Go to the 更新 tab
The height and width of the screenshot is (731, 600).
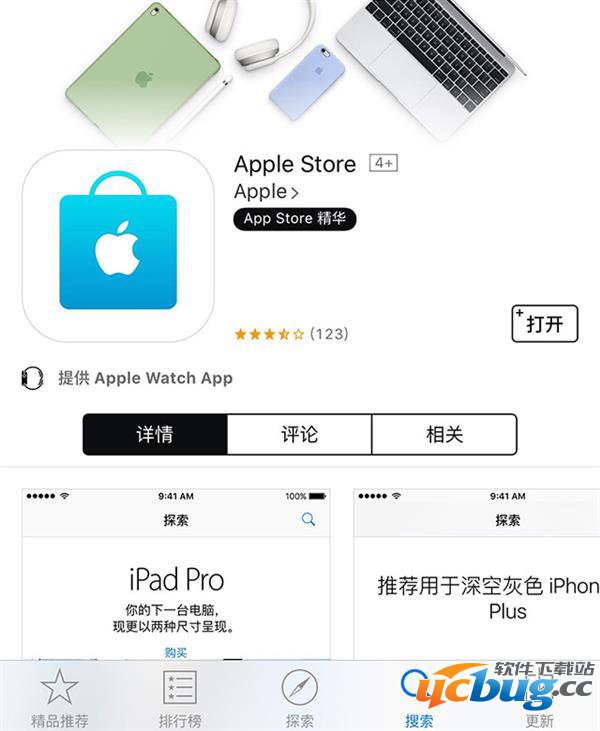(539, 698)
